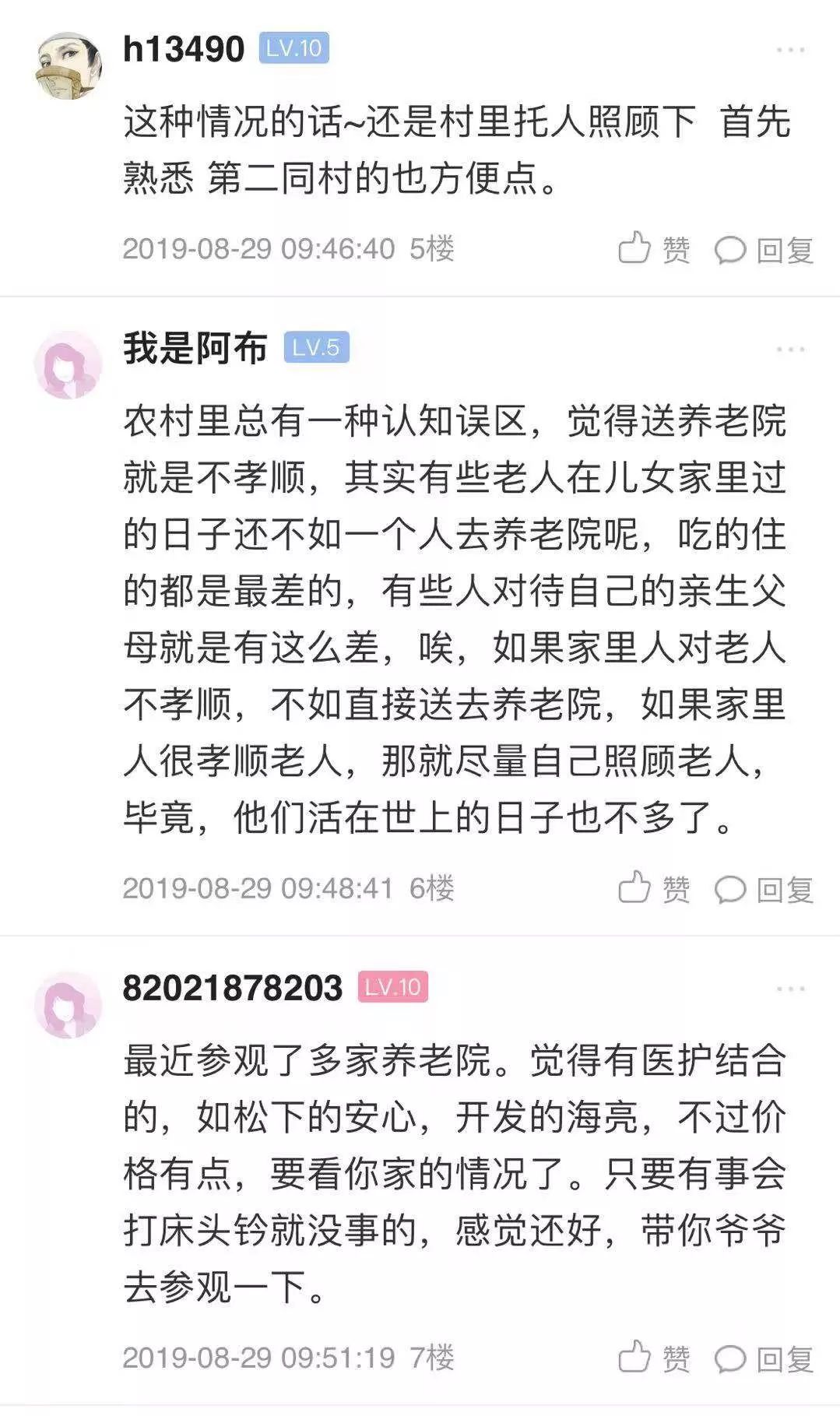Open 82021878203's profile avatar

pyautogui.click(x=69, y=1004)
